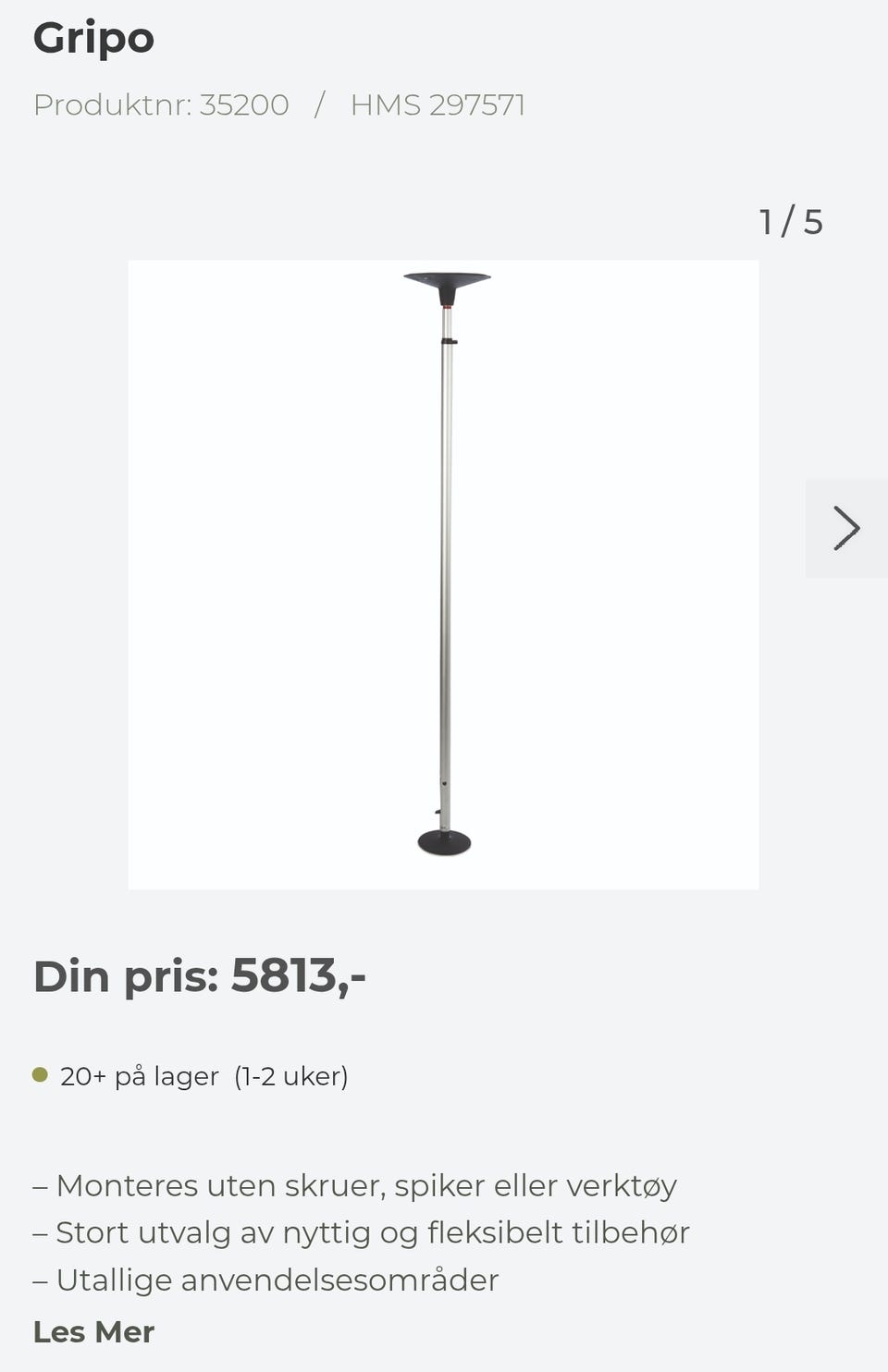Click the right chevron on the image carousel
The height and width of the screenshot is (1372, 888).
[846, 528]
